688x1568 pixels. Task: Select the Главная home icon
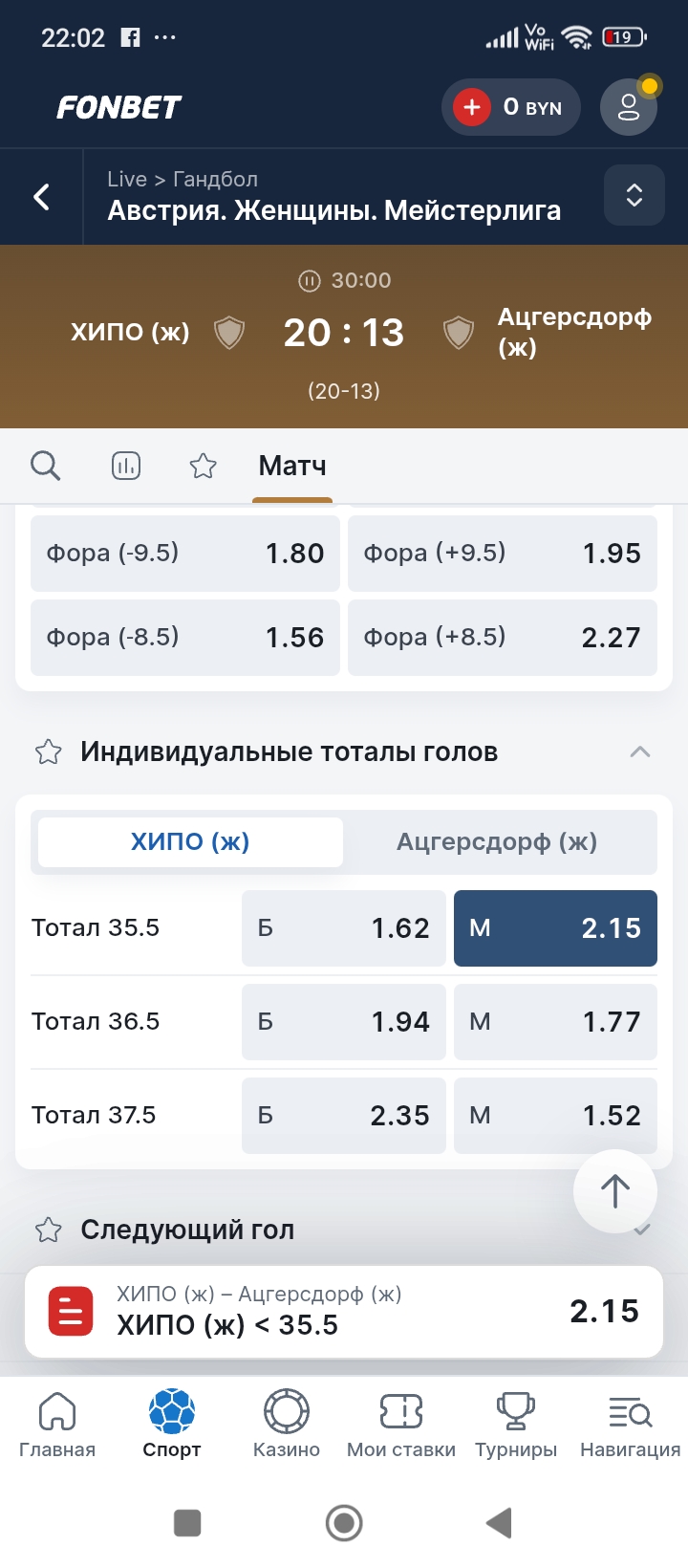tap(57, 1410)
